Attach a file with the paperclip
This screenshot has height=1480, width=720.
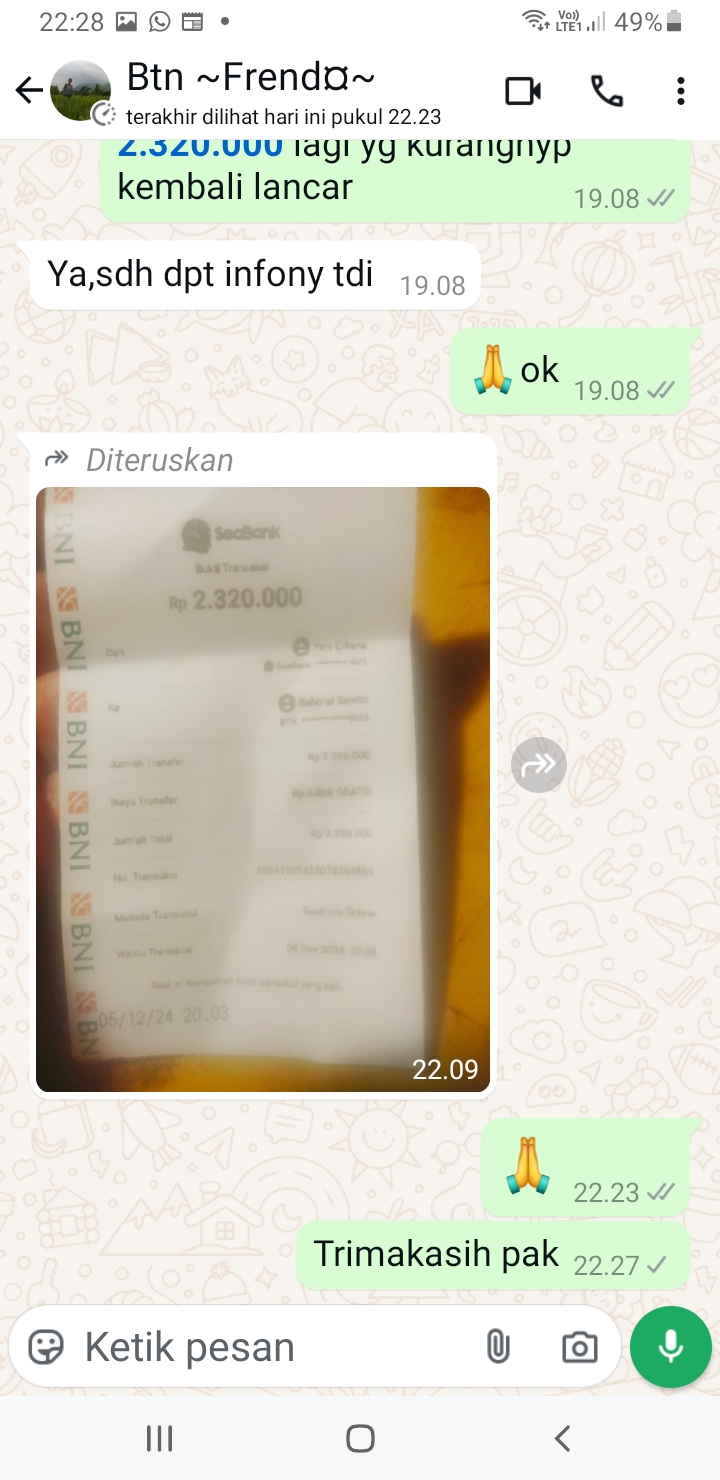(x=497, y=1347)
